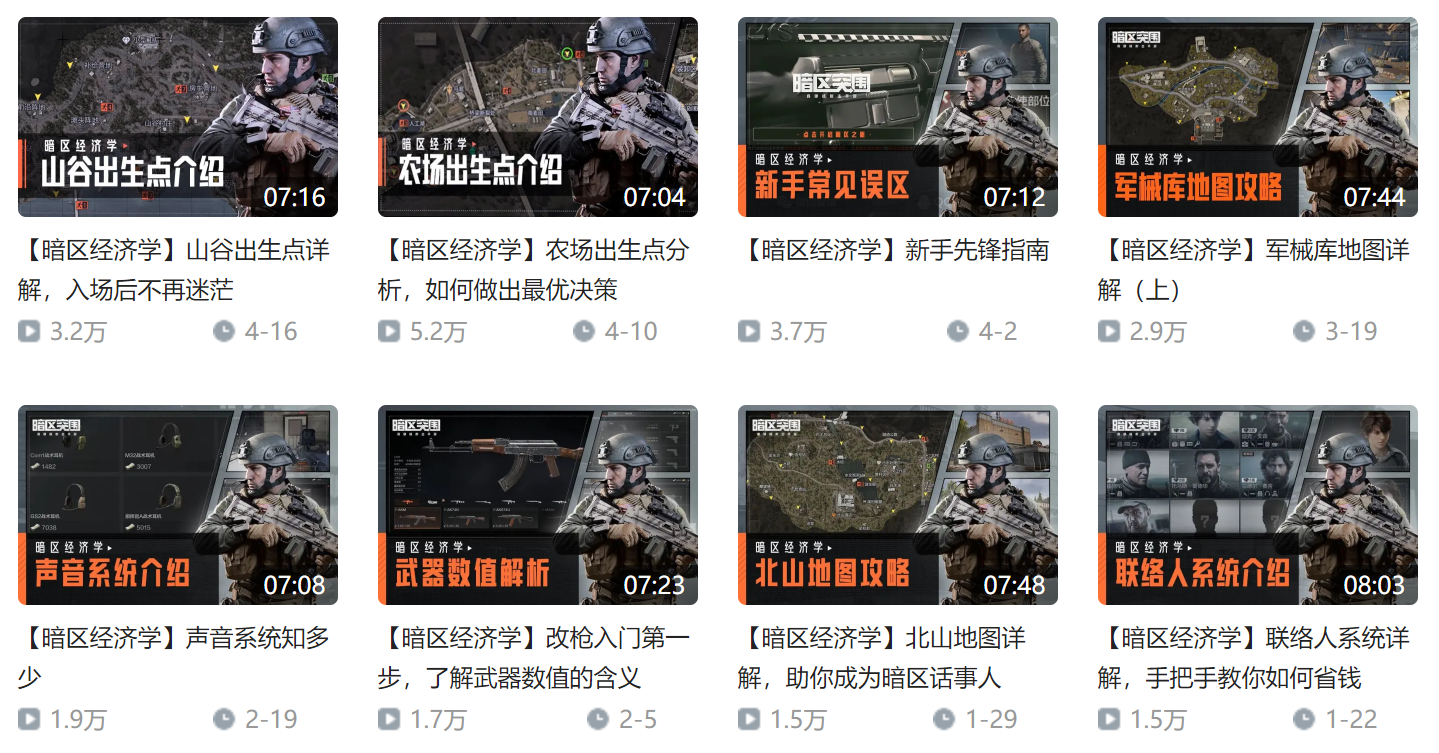Tap the 新手先锋指南 title link
The width and height of the screenshot is (1439, 753).
pos(894,250)
